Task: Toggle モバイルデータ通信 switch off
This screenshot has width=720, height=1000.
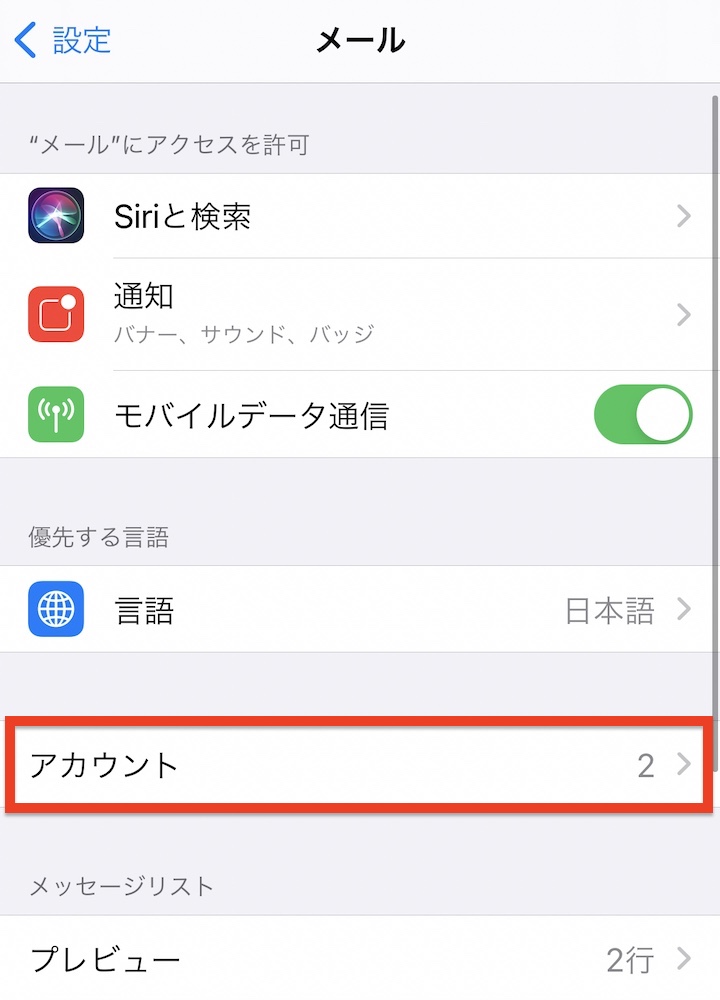Action: (x=642, y=415)
